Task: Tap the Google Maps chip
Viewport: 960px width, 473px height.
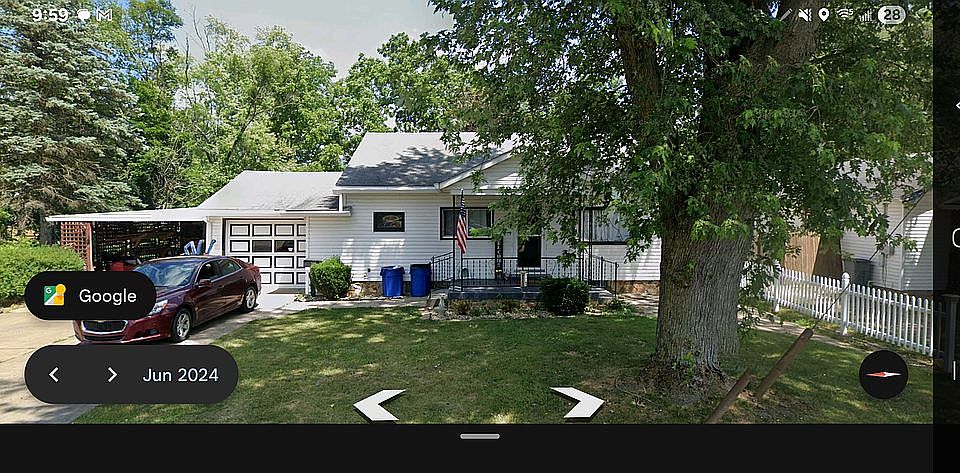Action: point(90,296)
